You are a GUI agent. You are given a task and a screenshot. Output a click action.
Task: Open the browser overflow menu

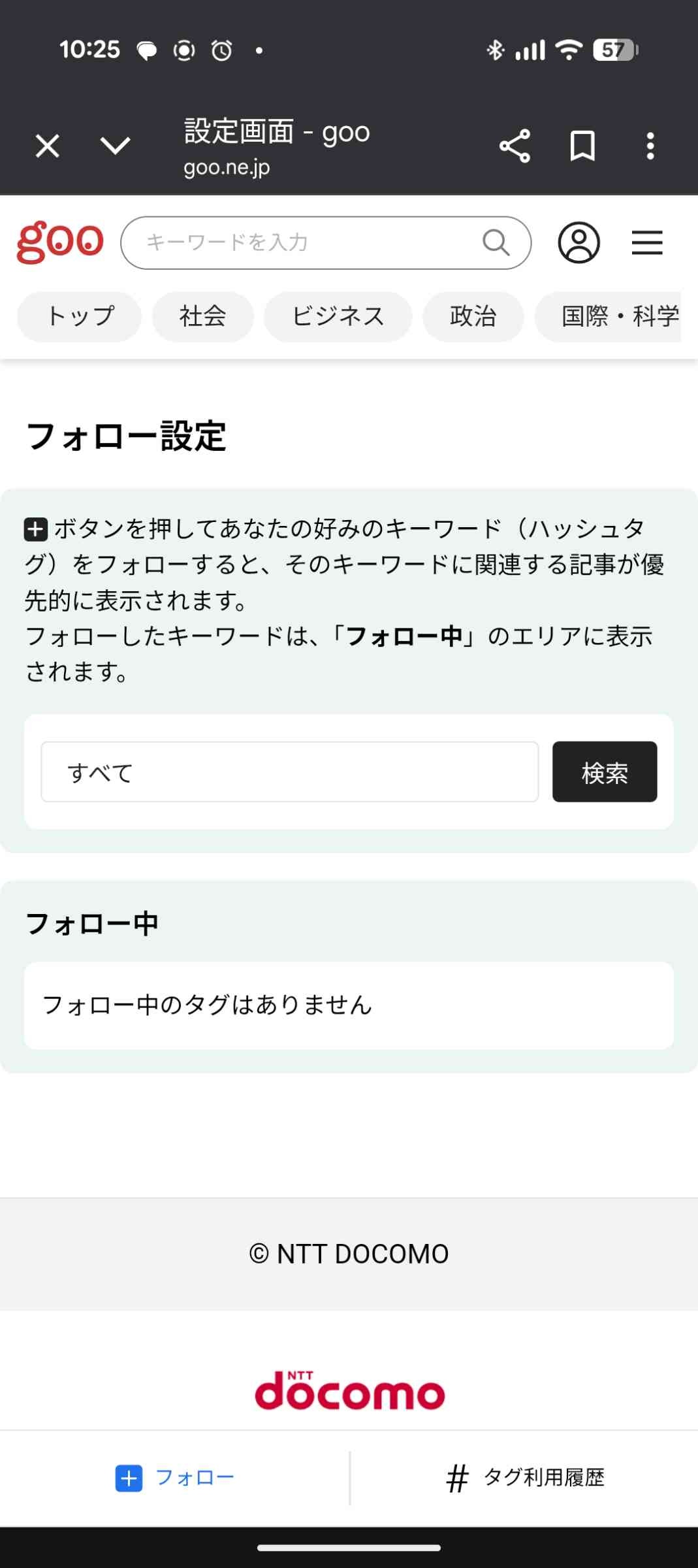650,146
